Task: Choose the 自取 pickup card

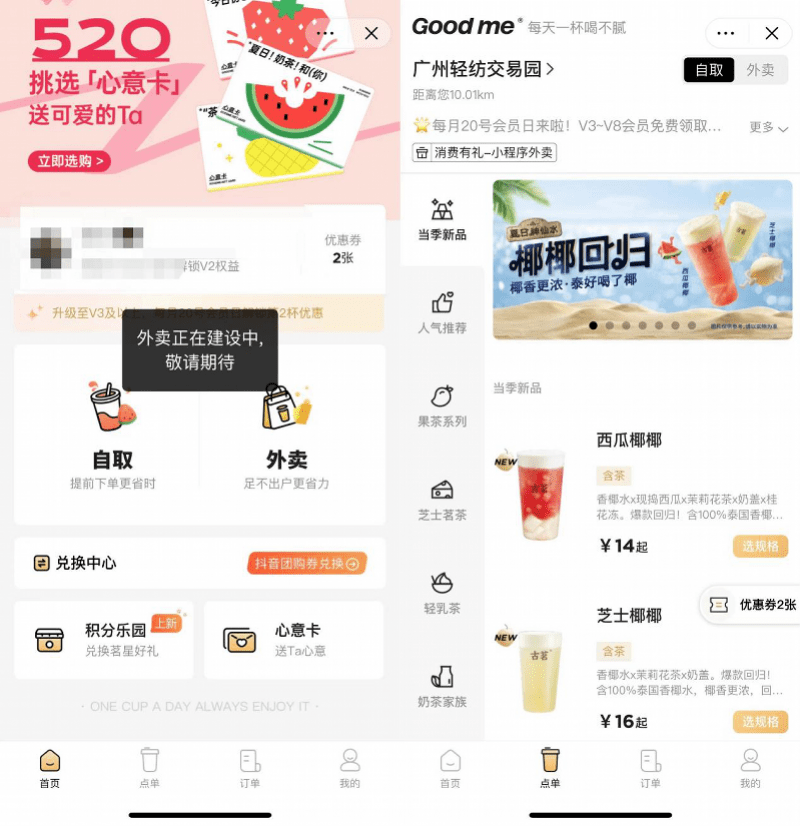Action: pyautogui.click(x=112, y=435)
